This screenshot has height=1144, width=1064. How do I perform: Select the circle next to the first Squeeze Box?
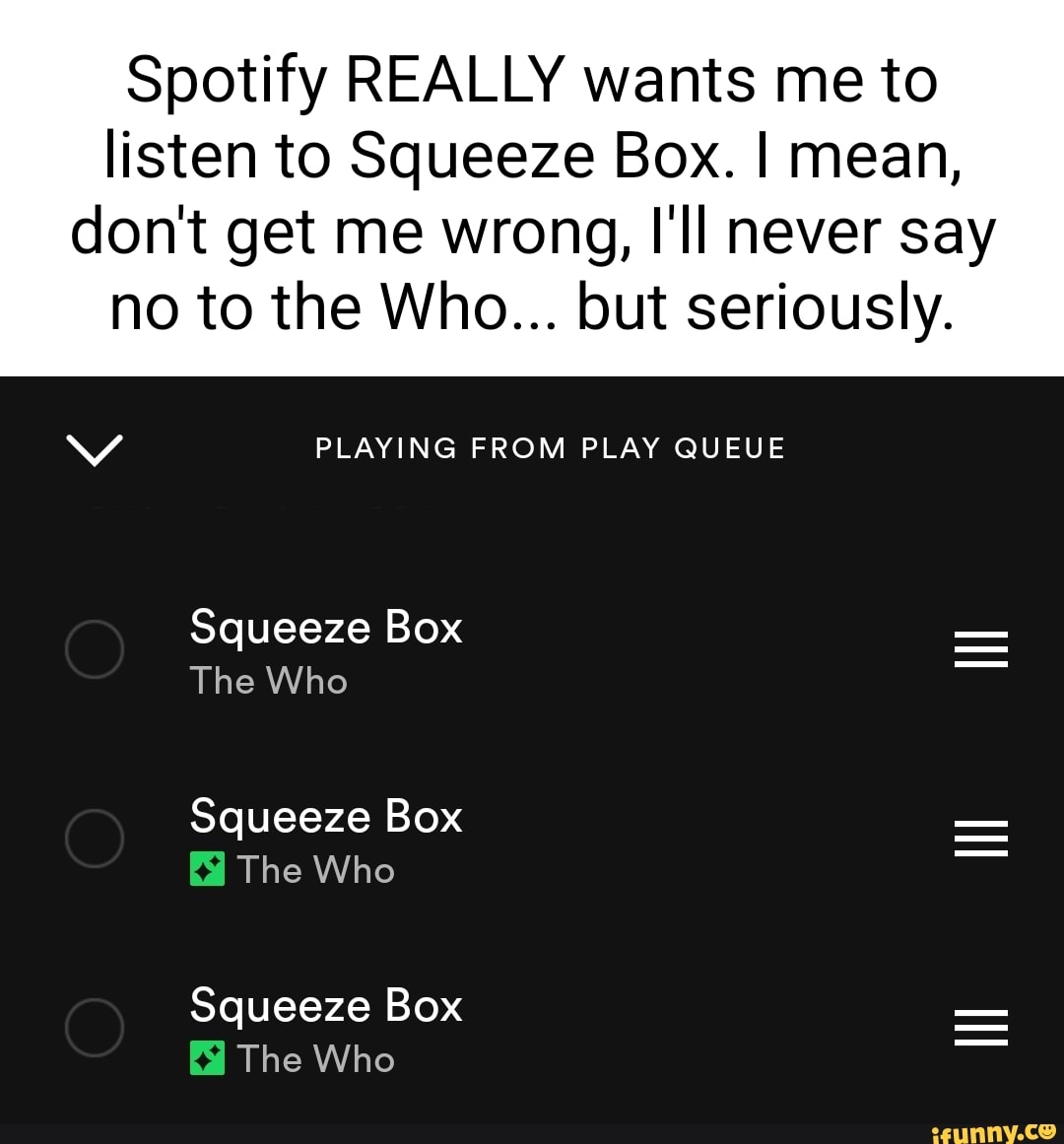click(95, 649)
